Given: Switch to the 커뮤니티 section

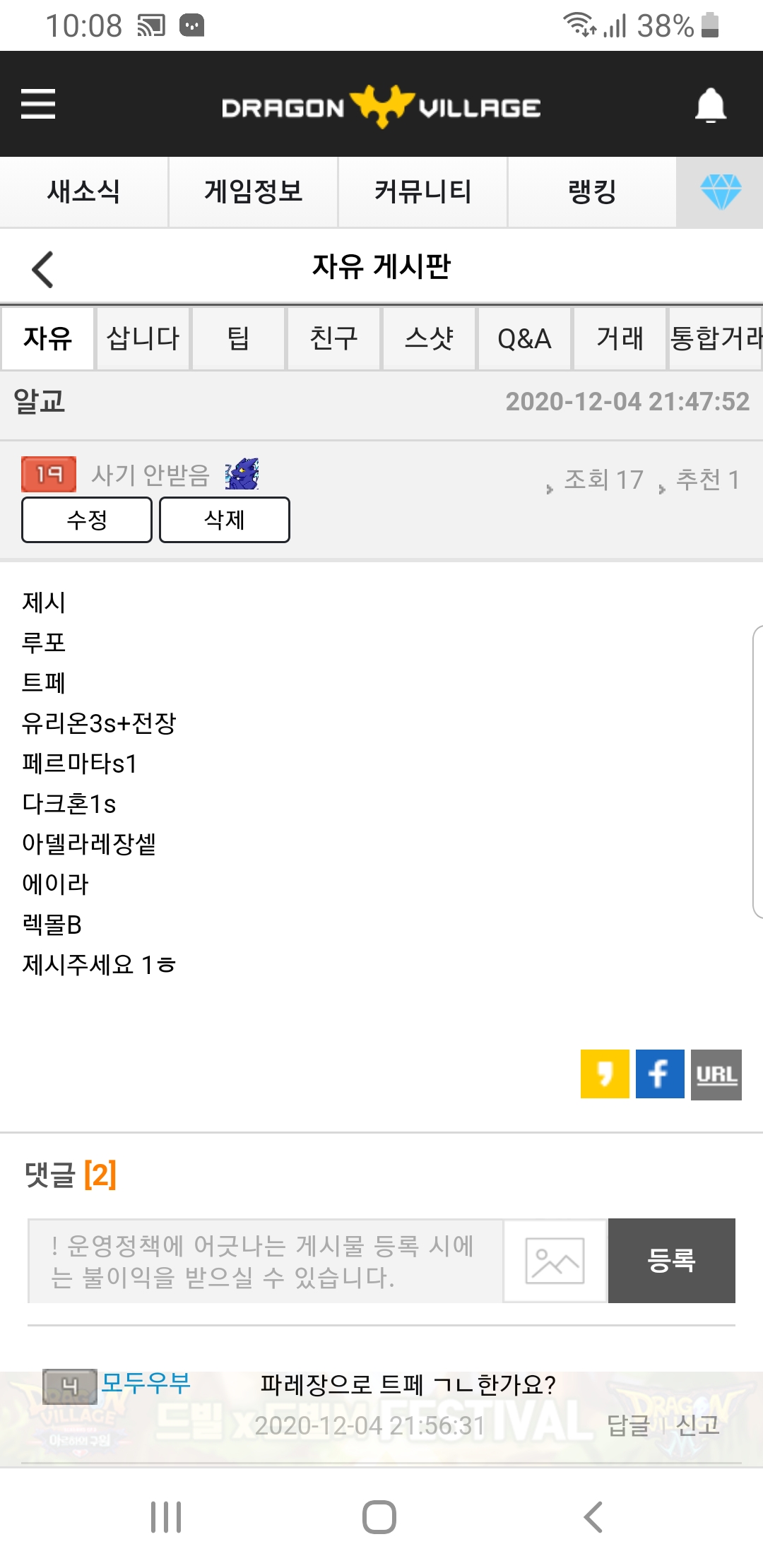Looking at the screenshot, I should tap(422, 191).
